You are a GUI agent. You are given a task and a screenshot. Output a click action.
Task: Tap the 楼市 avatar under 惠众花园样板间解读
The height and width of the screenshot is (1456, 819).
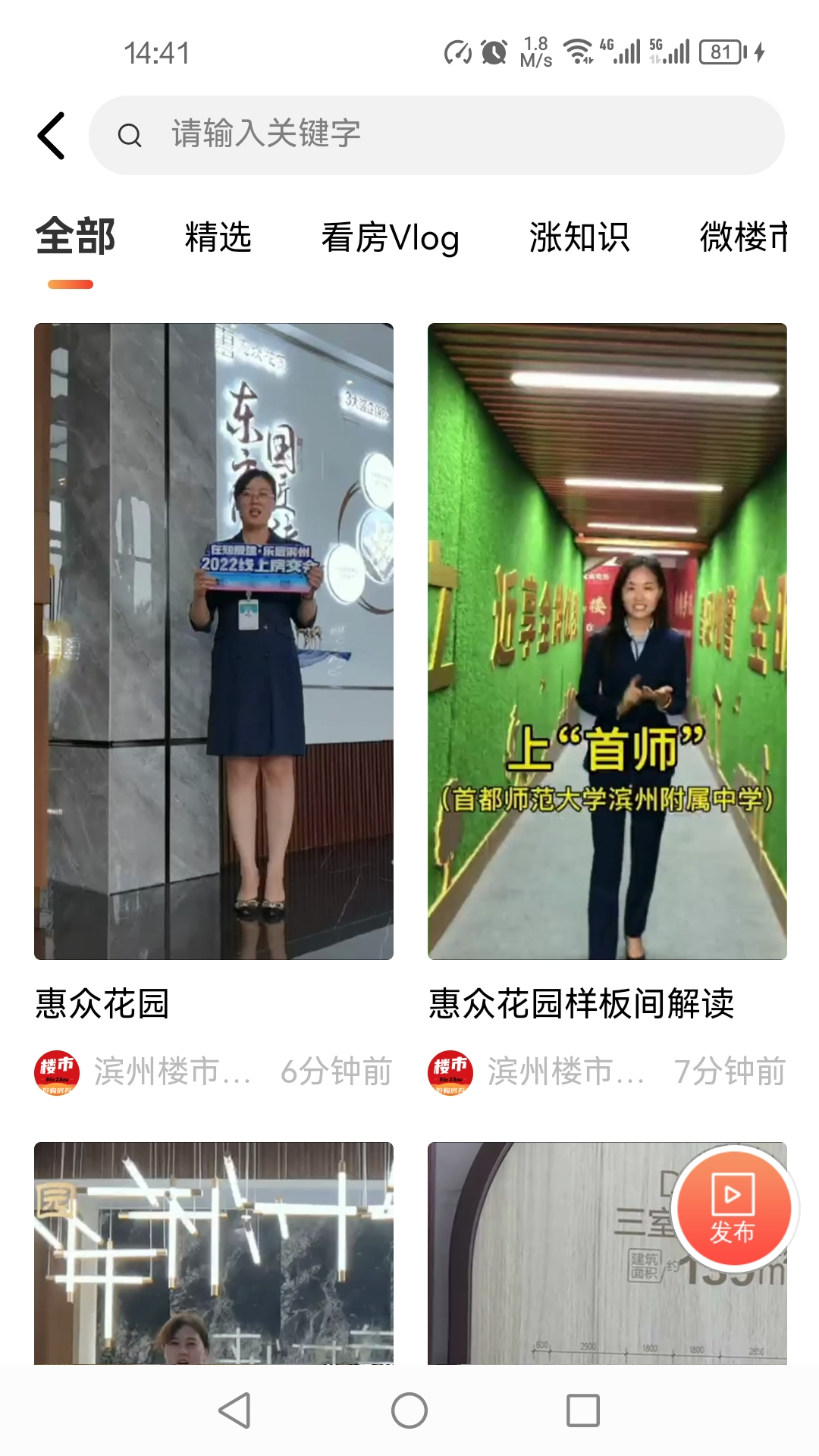(449, 1070)
